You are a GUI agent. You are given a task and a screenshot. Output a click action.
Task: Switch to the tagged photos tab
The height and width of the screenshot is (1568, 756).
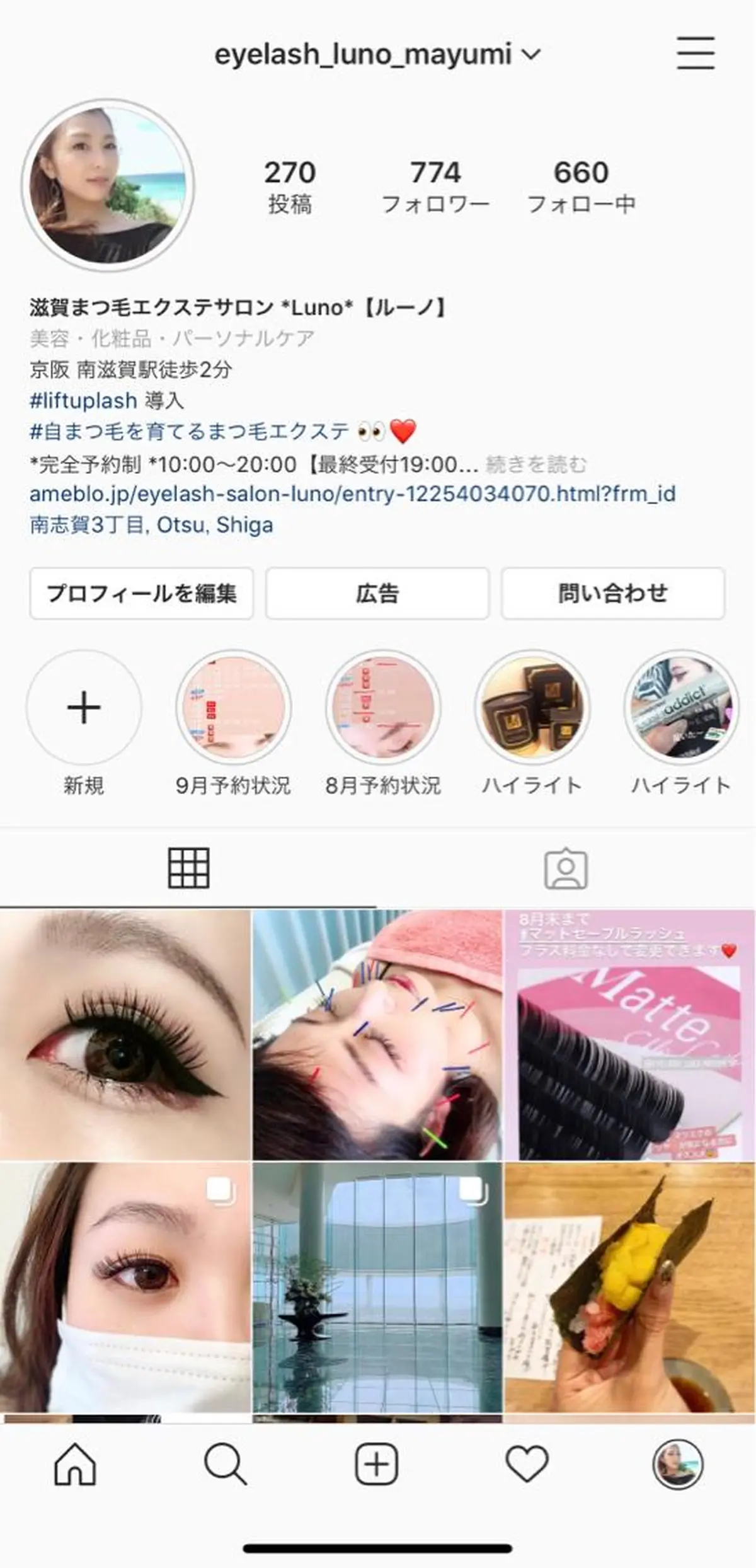pos(566,868)
